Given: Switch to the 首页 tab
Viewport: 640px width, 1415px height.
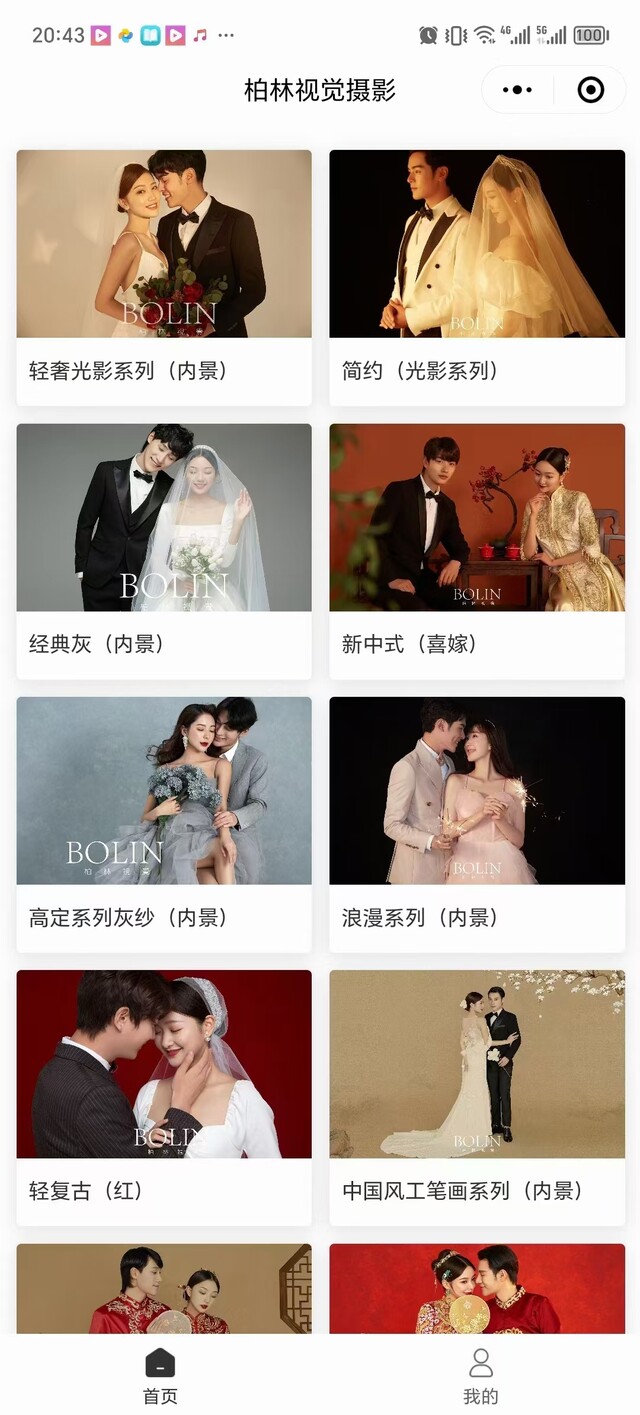Looking at the screenshot, I should 160,1375.
